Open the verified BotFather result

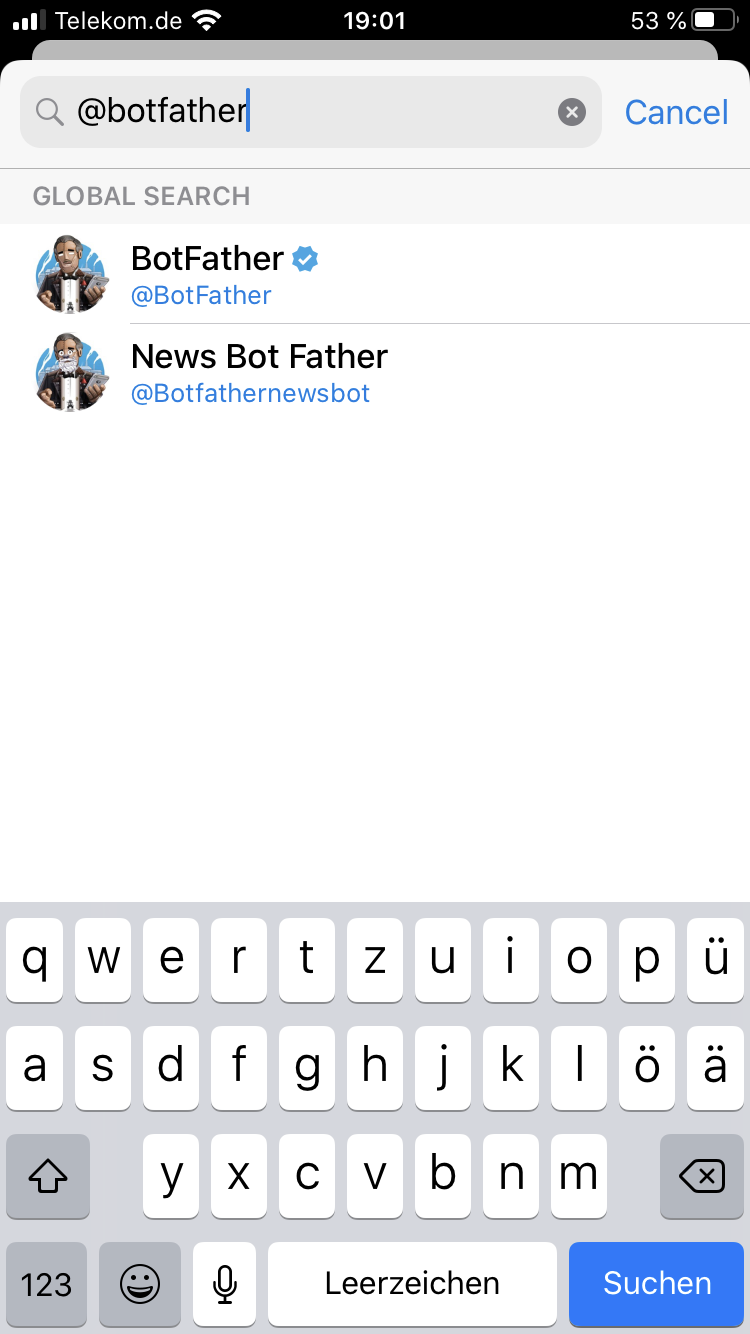coord(375,274)
